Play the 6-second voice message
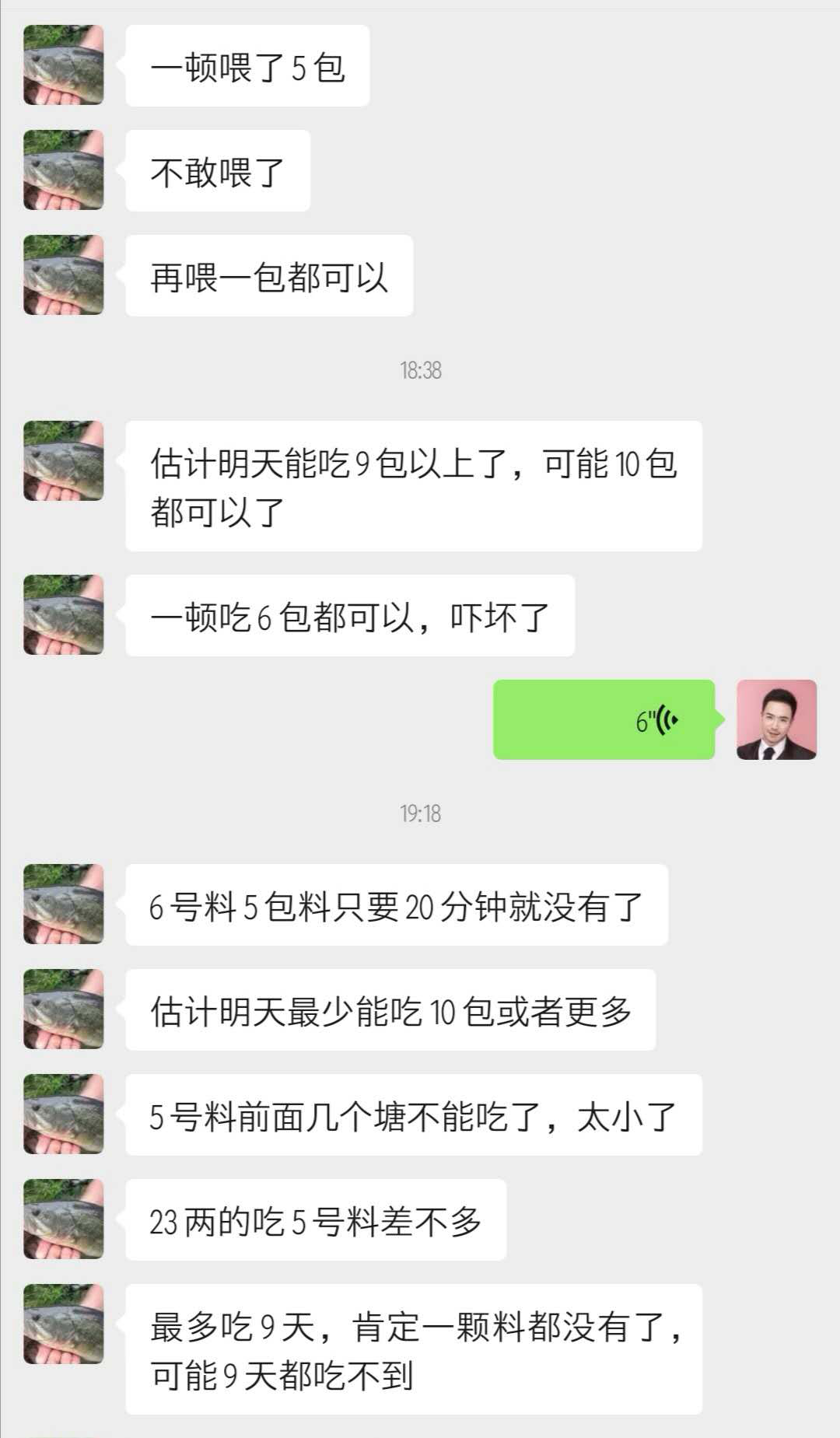This screenshot has height=1438, width=840. pyautogui.click(x=604, y=719)
